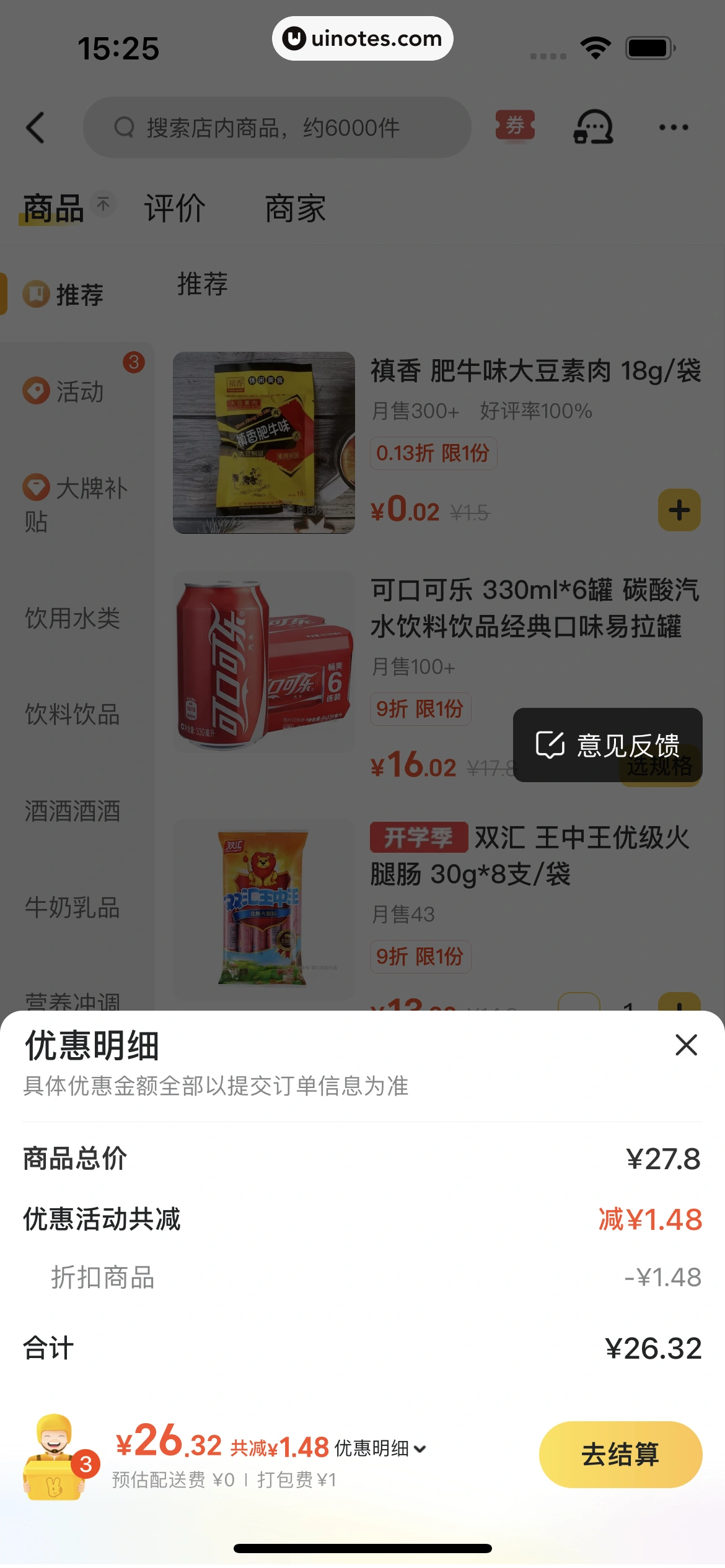Viewport: 725px width, 1568px height.
Task: Select the 饮用水类 category
Action: [x=72, y=618]
